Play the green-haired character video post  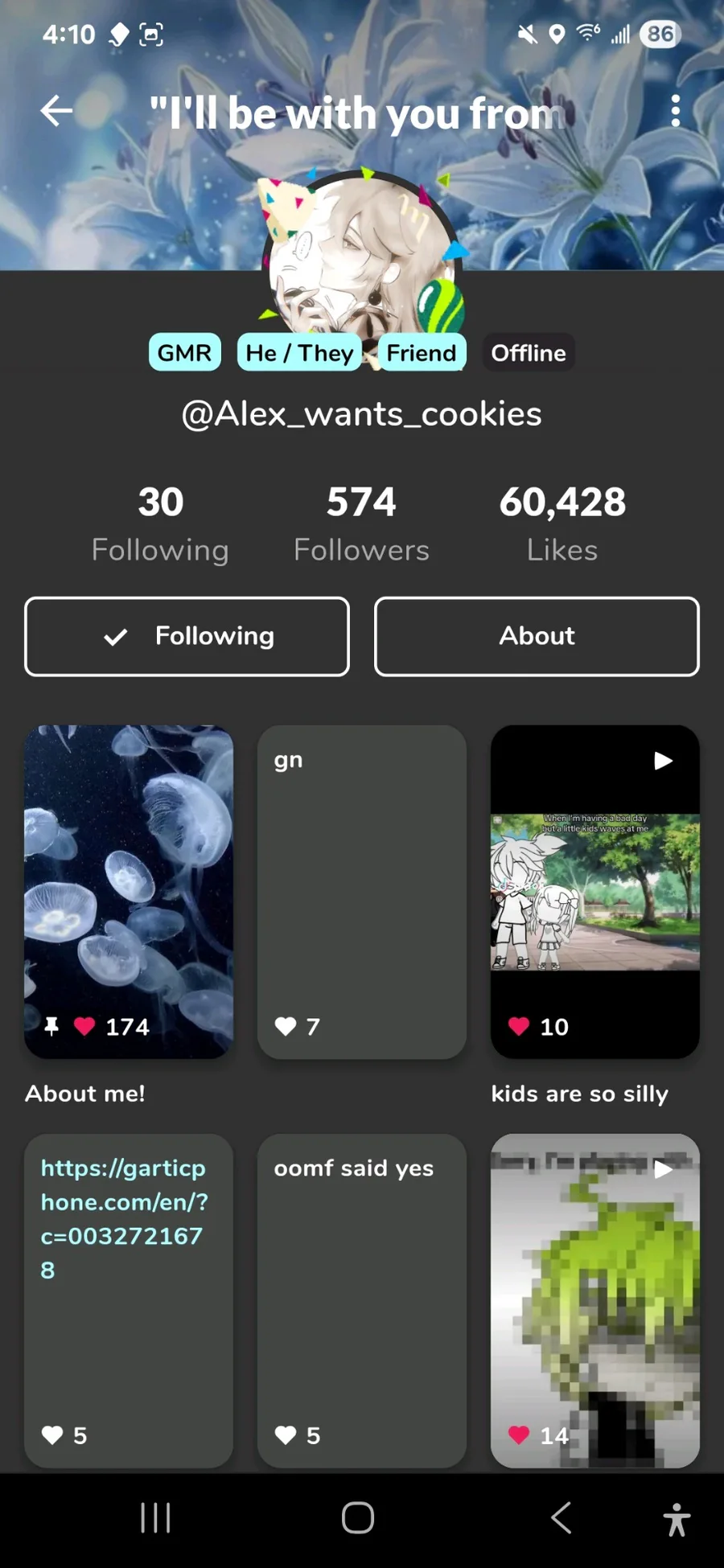pyautogui.click(x=595, y=1300)
